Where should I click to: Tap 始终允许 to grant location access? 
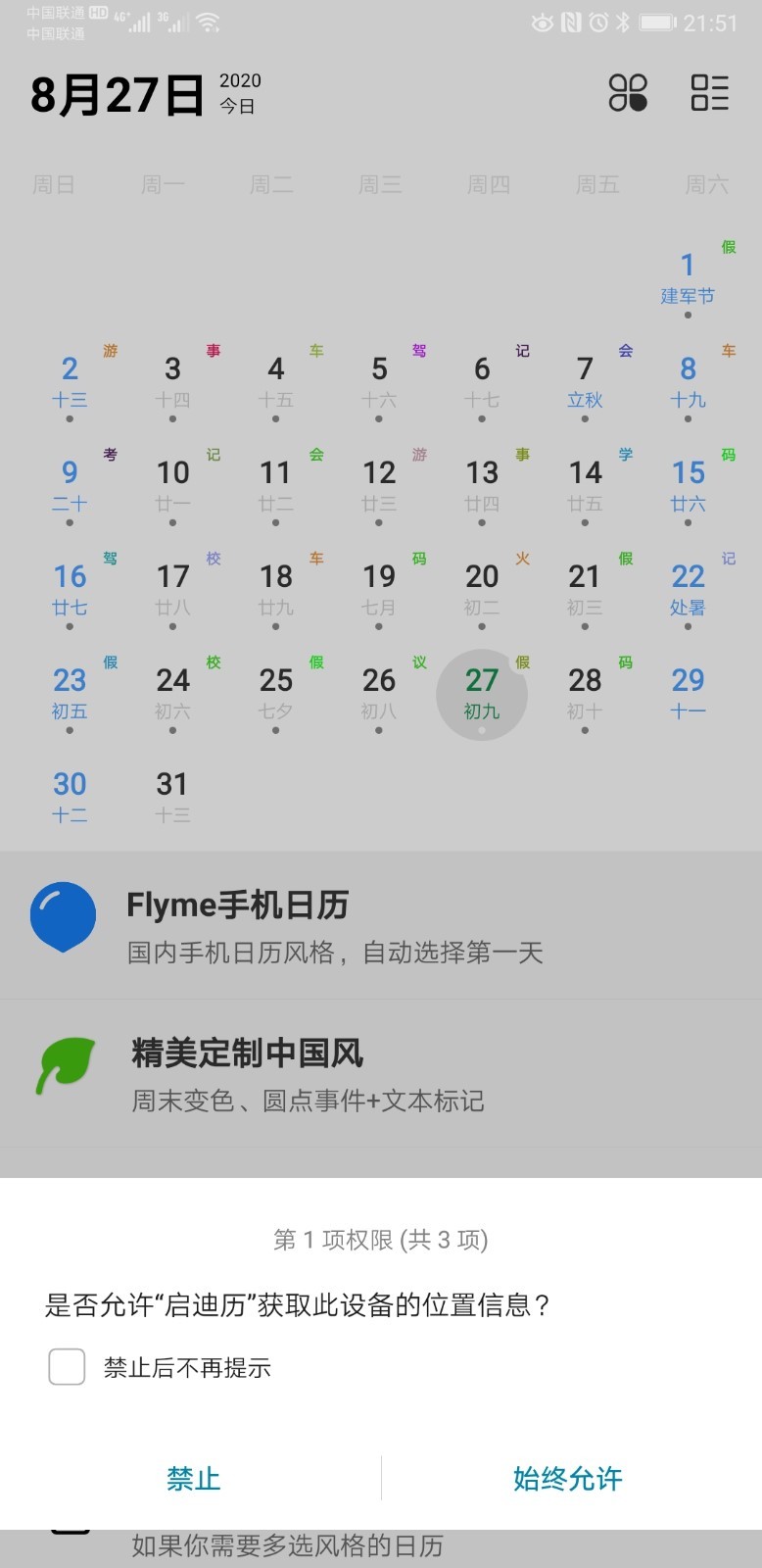(567, 1478)
